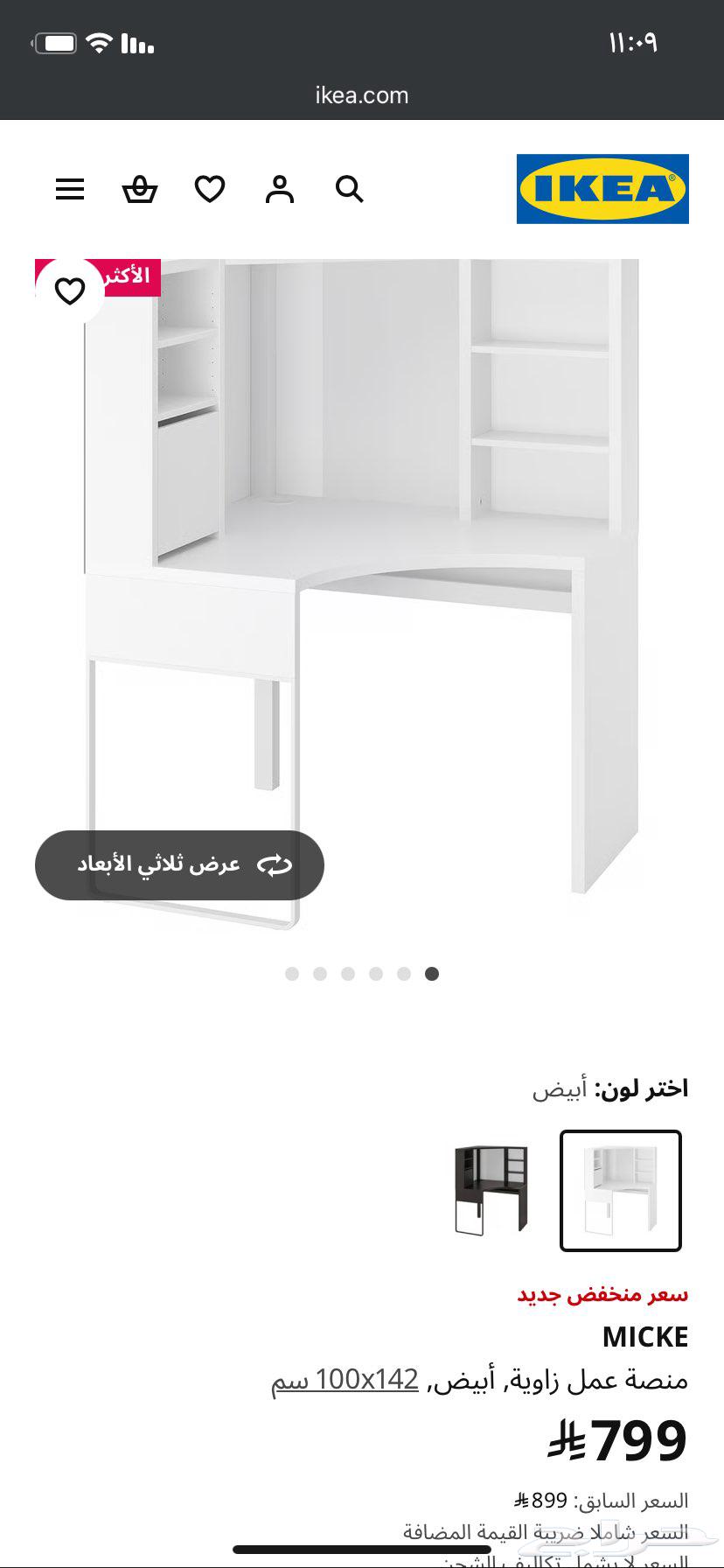Select the fourth carousel dot

point(376,973)
